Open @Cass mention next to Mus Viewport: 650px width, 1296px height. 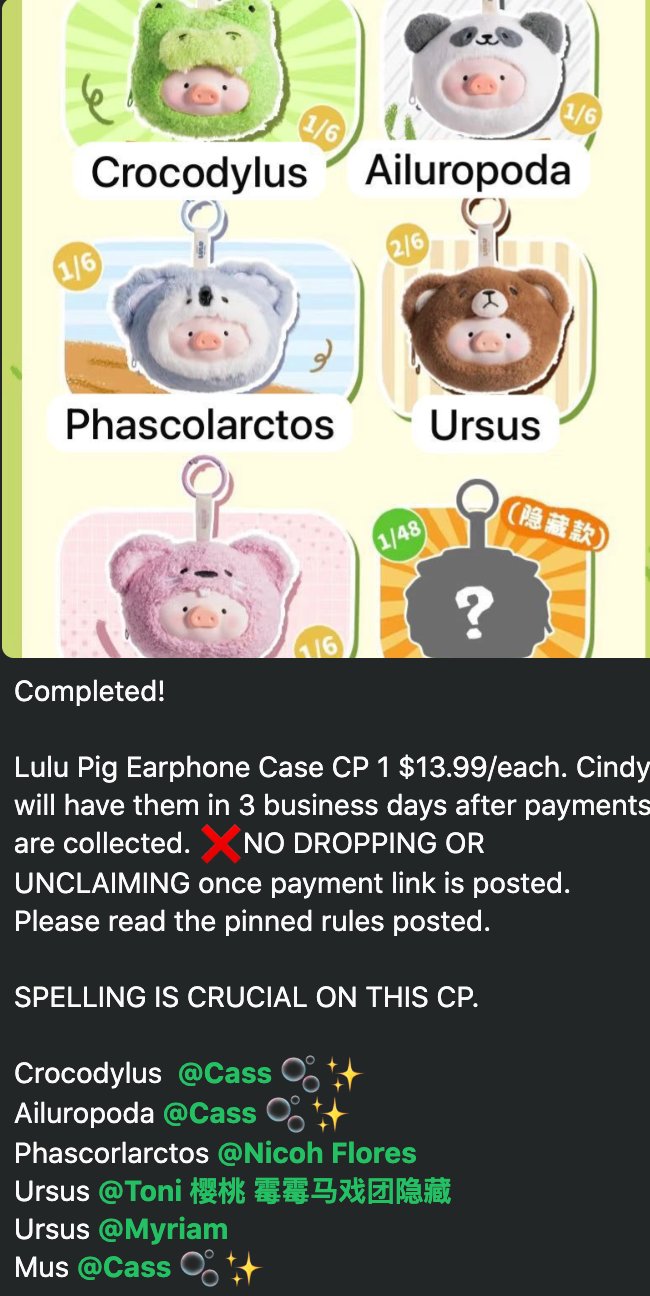[124, 1268]
